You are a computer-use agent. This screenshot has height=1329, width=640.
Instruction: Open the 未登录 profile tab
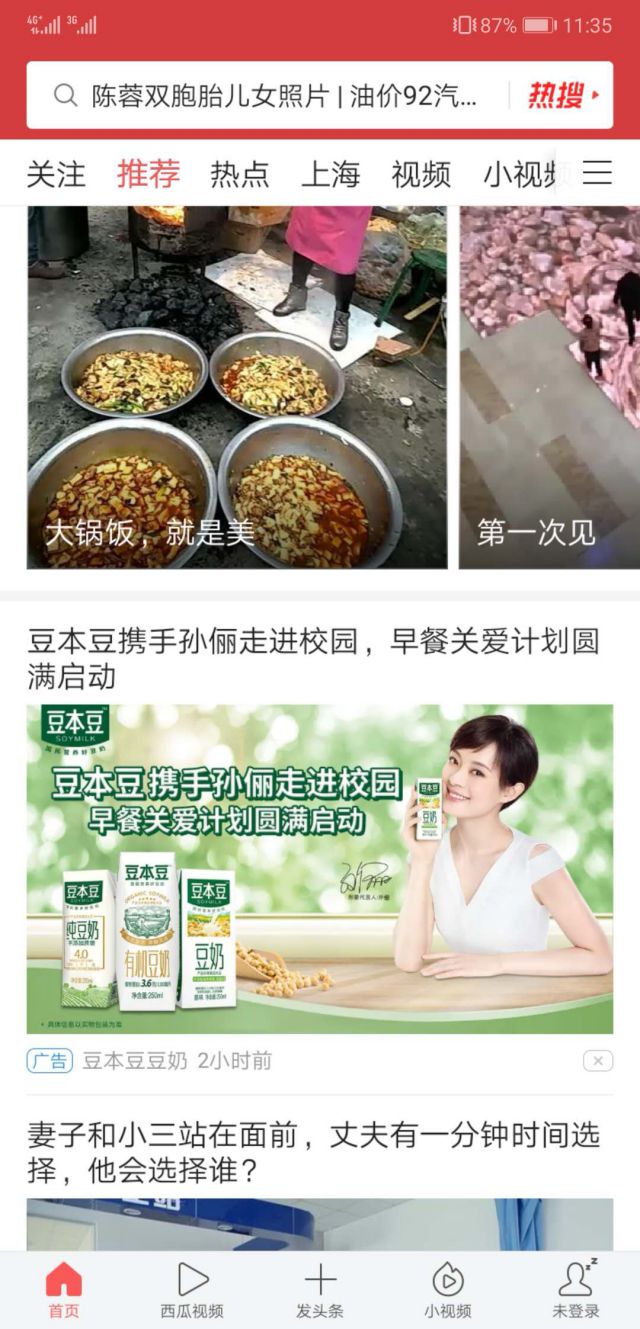576,1290
